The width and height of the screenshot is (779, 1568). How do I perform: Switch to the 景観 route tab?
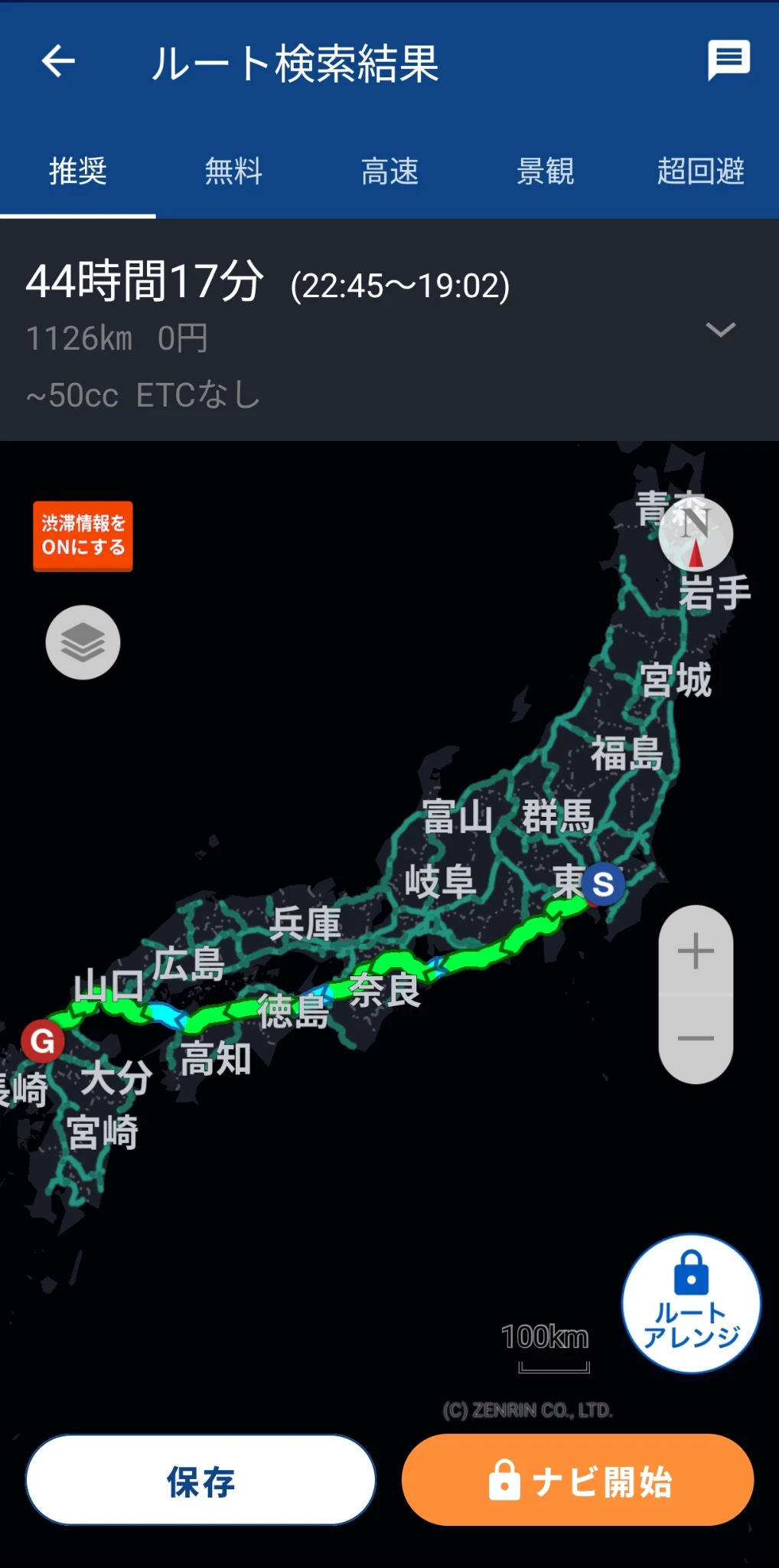tap(545, 171)
